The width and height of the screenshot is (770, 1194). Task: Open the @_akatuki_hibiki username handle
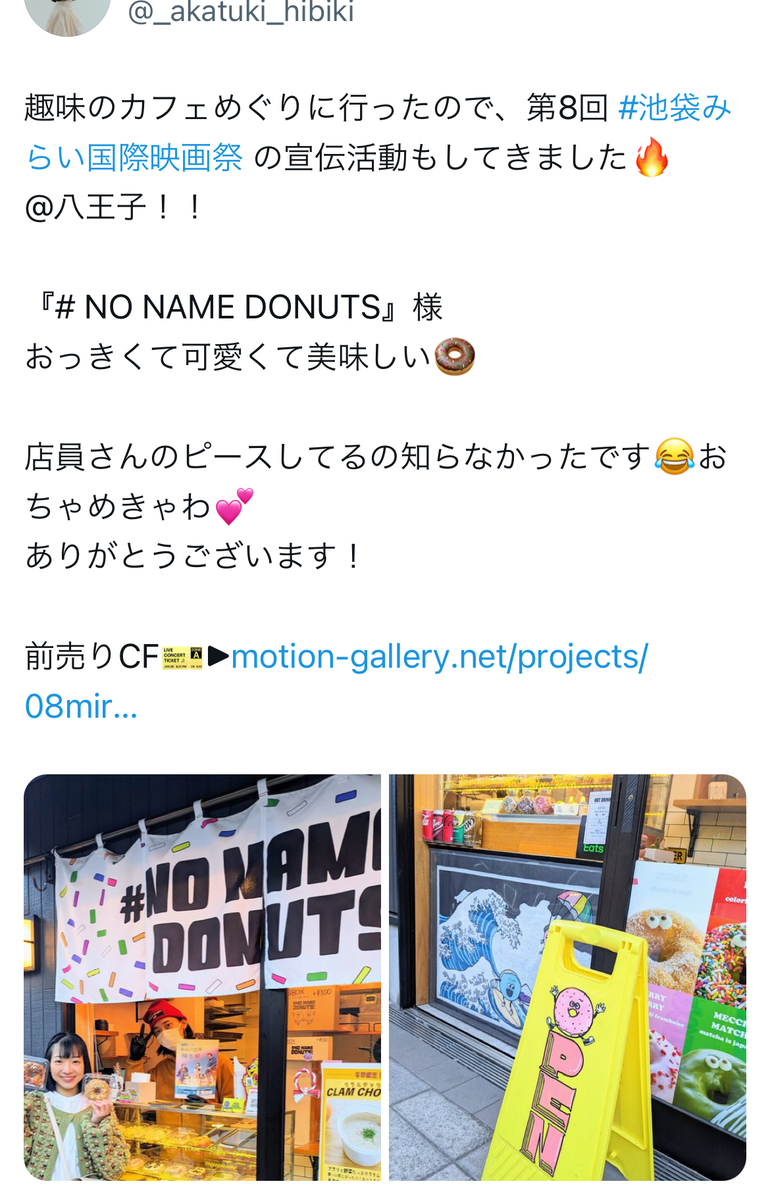pos(241,13)
